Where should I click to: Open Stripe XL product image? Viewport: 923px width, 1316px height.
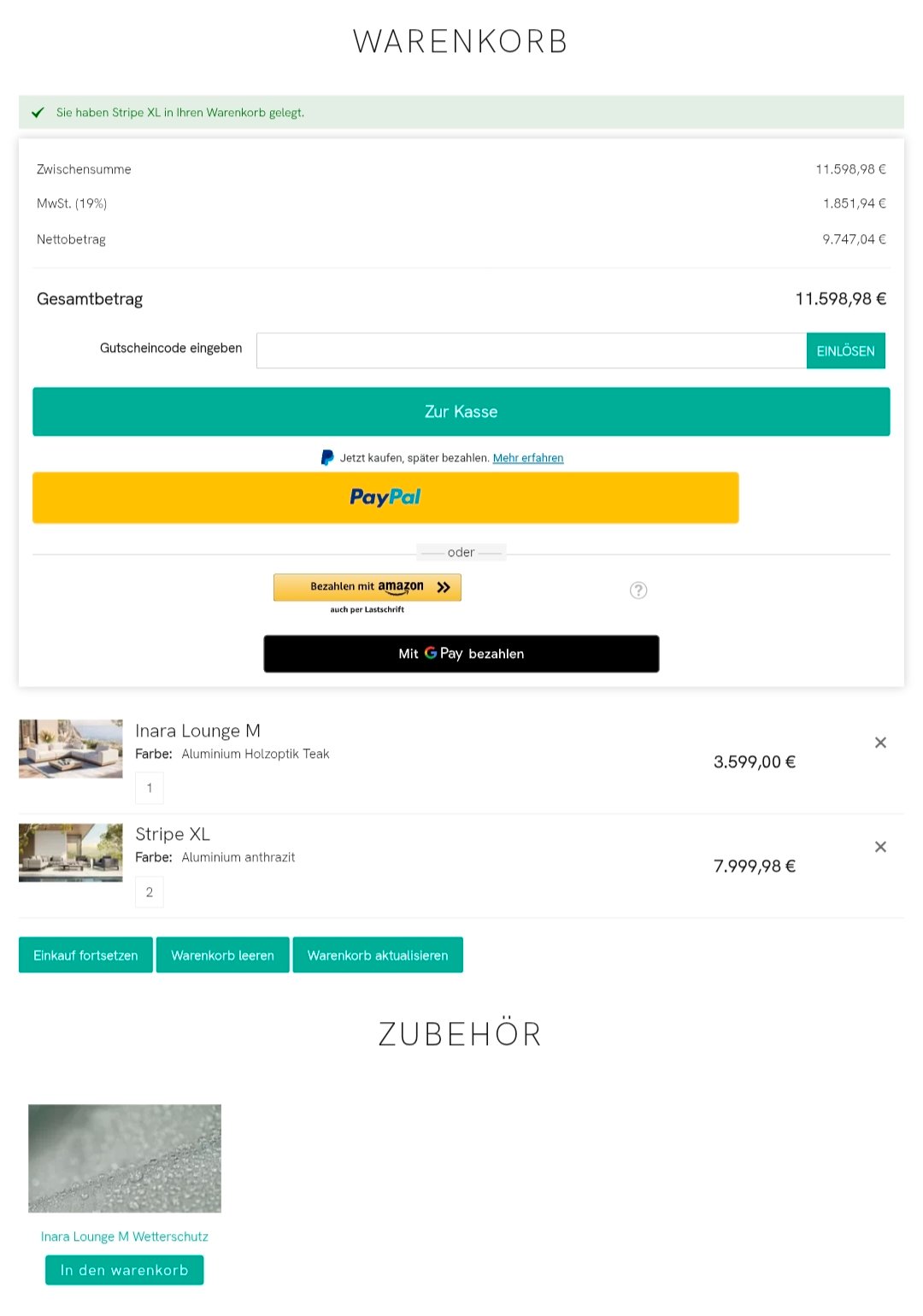(x=71, y=852)
